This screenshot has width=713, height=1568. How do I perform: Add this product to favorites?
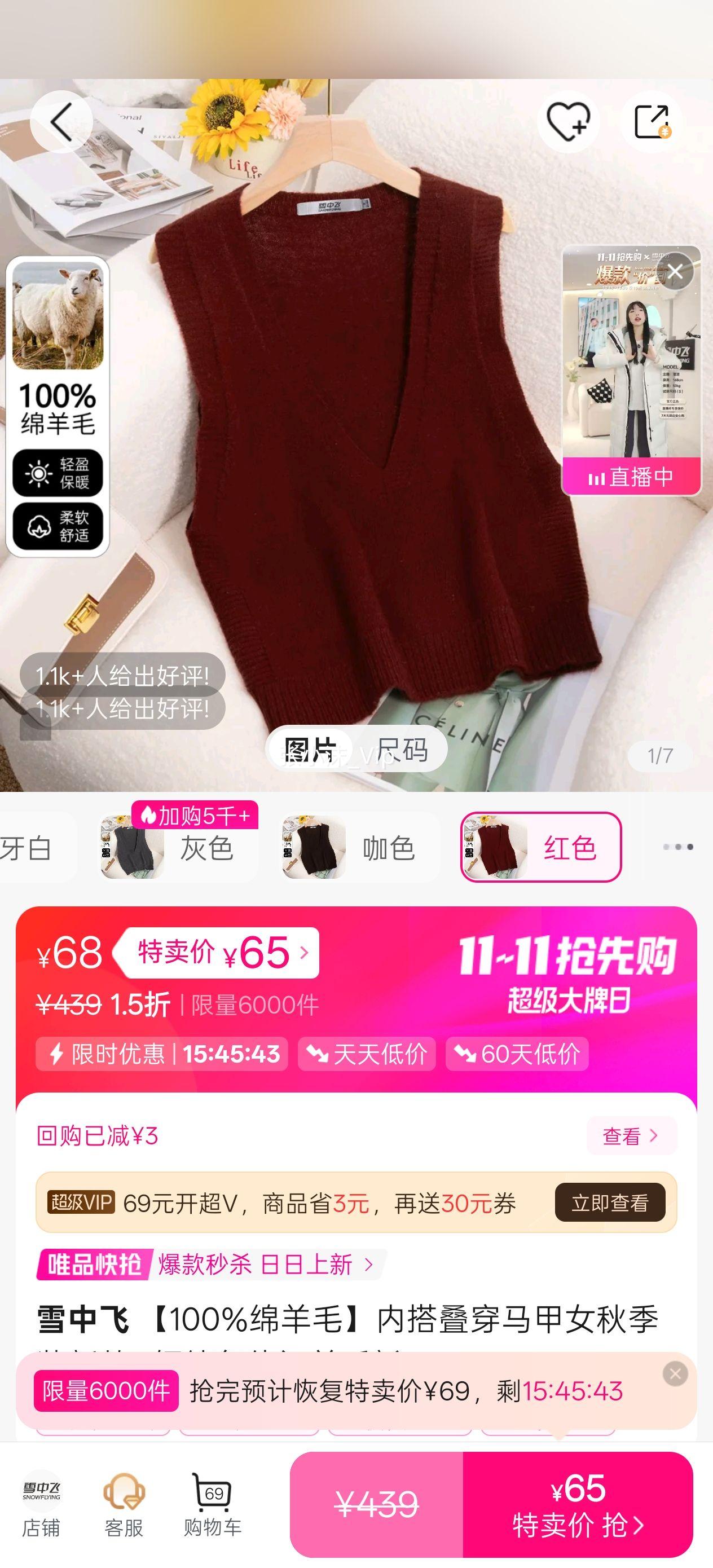tap(567, 122)
